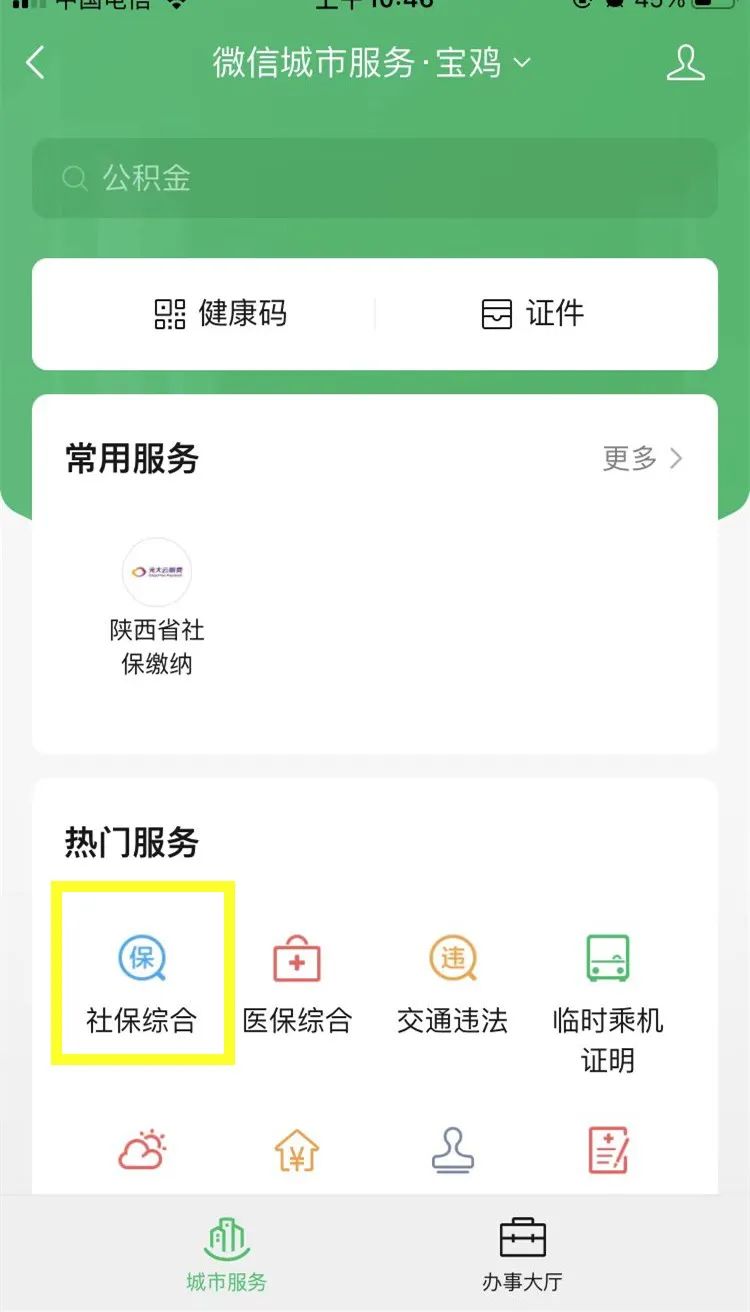Switch to the 城市服务 tab
750x1312 pixels.
click(x=227, y=1255)
